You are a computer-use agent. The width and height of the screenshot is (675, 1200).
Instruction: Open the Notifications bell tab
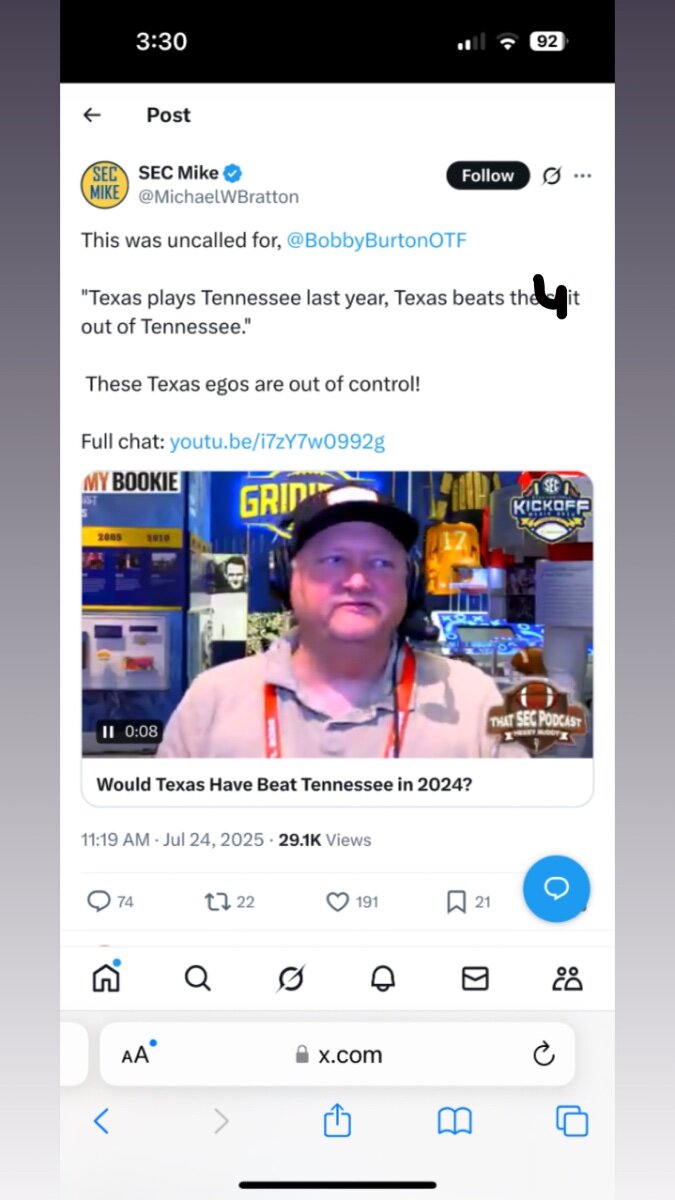click(x=383, y=978)
